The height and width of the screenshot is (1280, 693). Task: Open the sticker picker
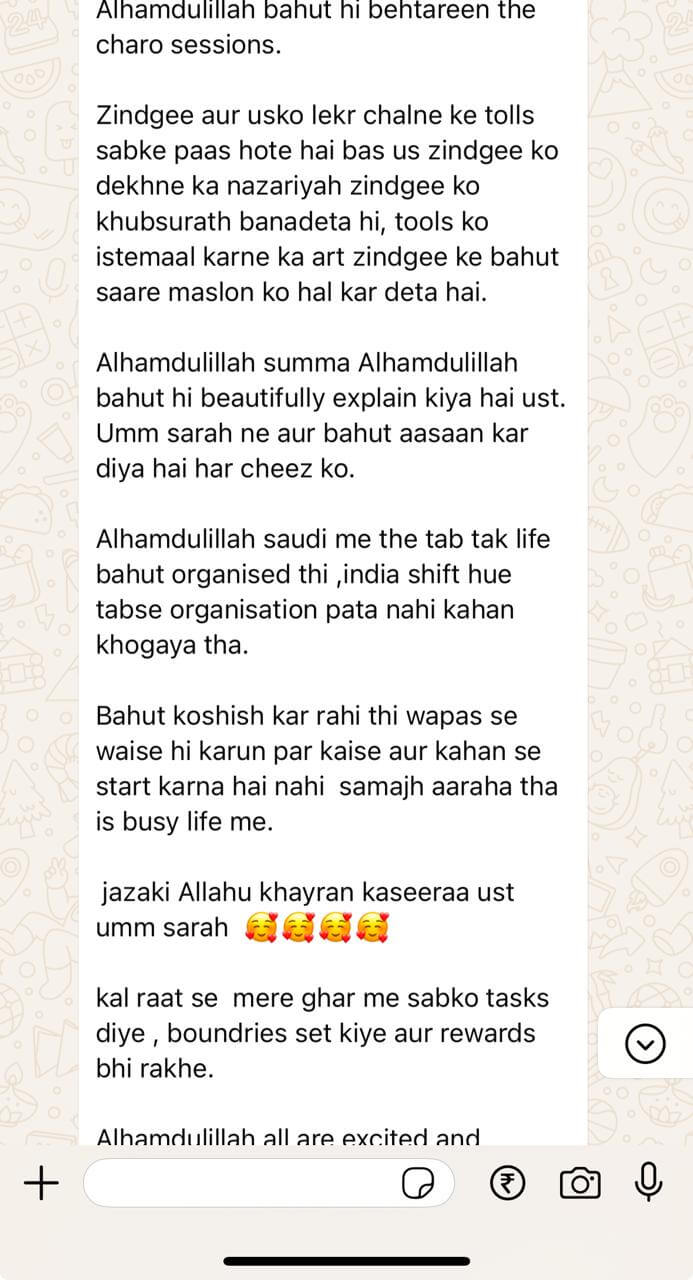417,1185
